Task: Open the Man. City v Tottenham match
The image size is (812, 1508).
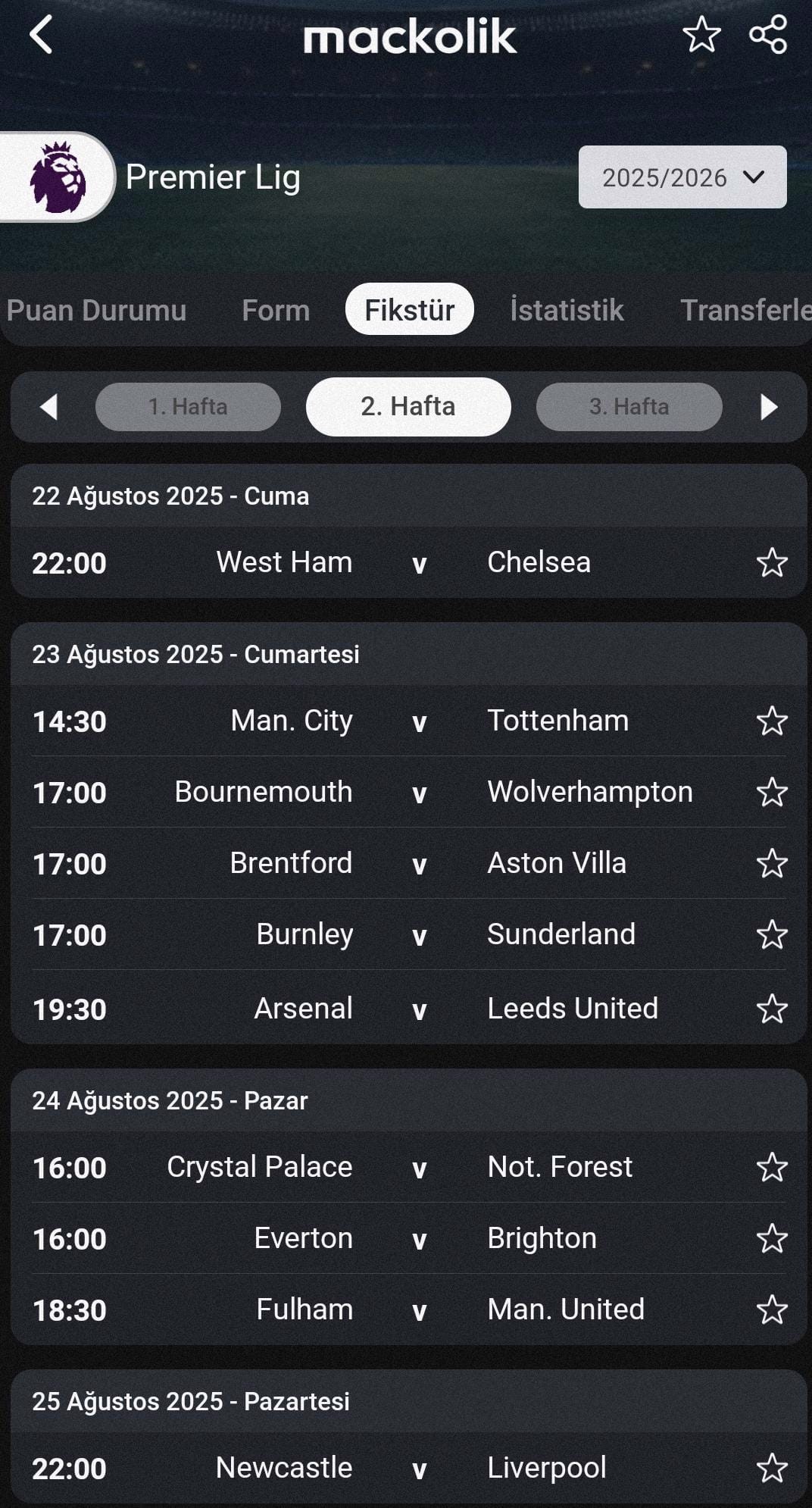Action: pyautogui.click(x=409, y=721)
